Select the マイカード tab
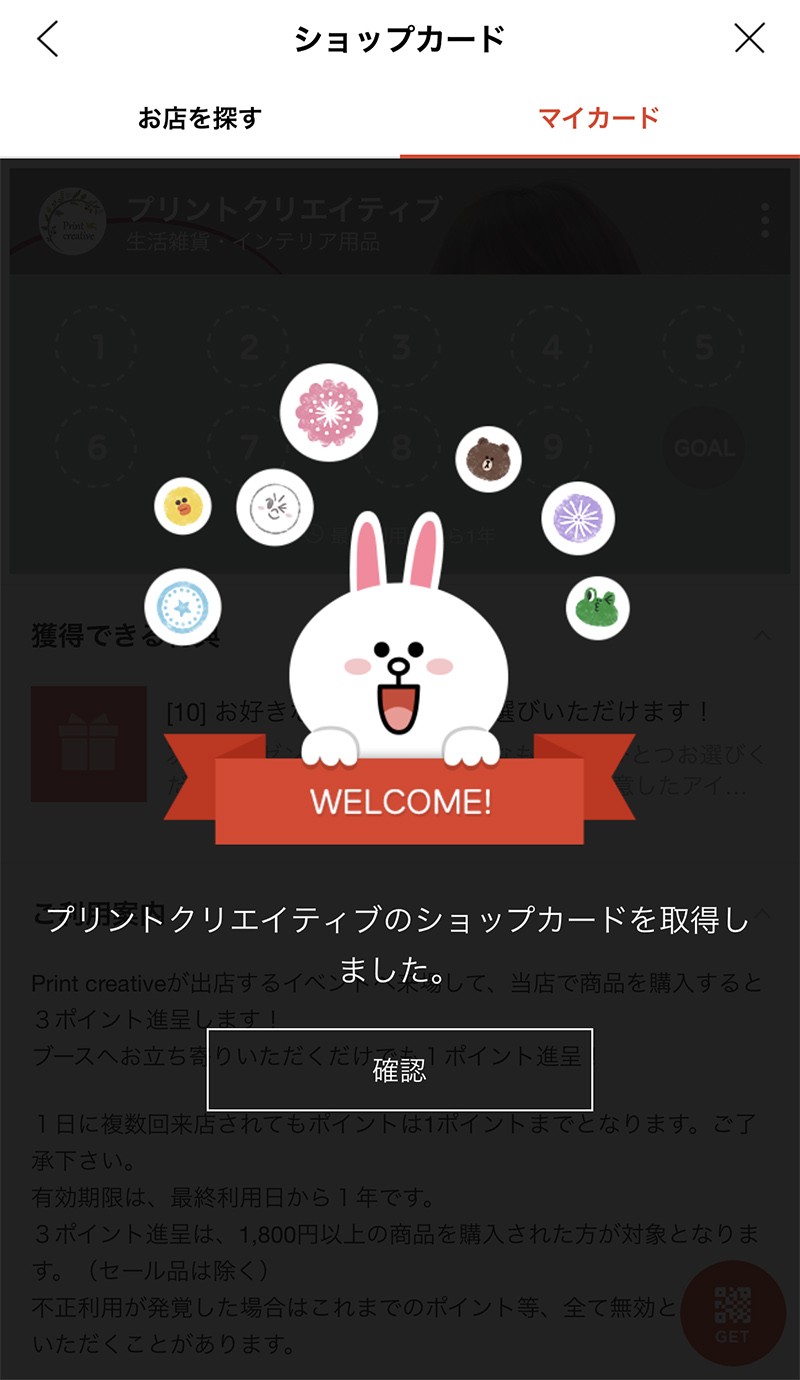The height and width of the screenshot is (1380, 800). click(x=599, y=118)
